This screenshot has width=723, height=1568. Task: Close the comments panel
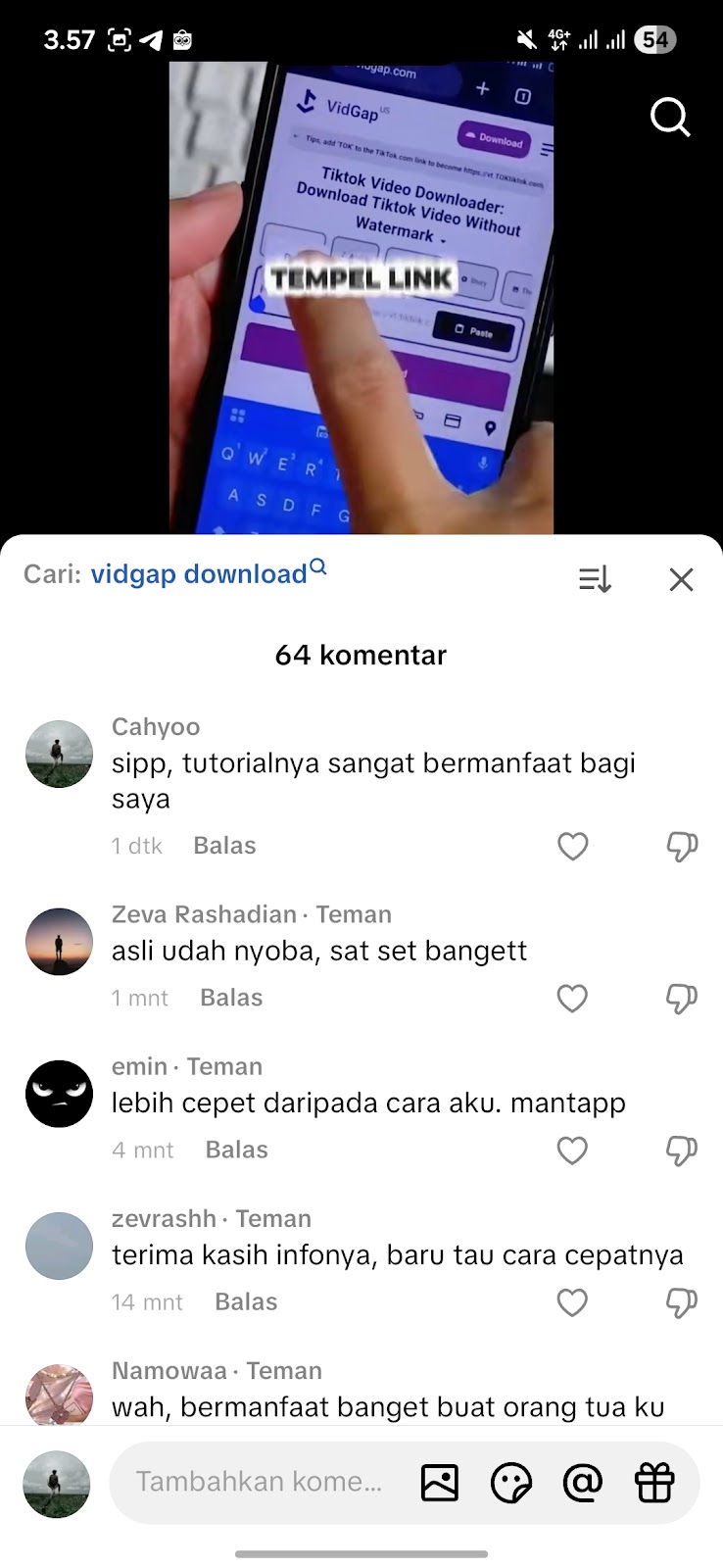[x=681, y=579]
